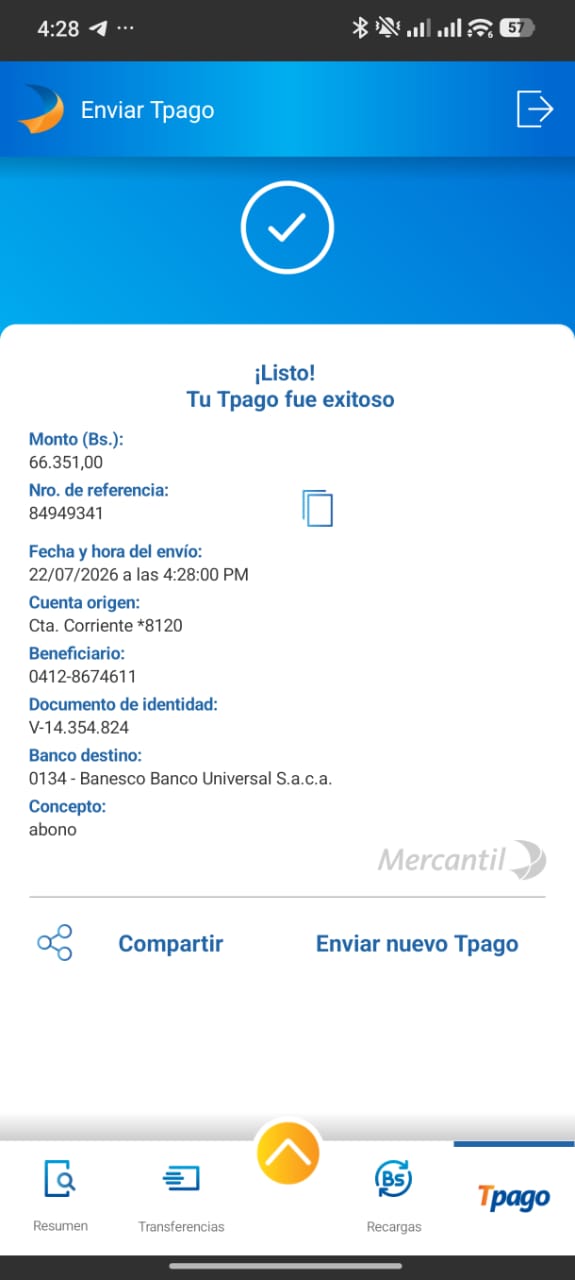Expand the yellow center arrow button
The height and width of the screenshot is (1280, 575).
click(x=288, y=1153)
